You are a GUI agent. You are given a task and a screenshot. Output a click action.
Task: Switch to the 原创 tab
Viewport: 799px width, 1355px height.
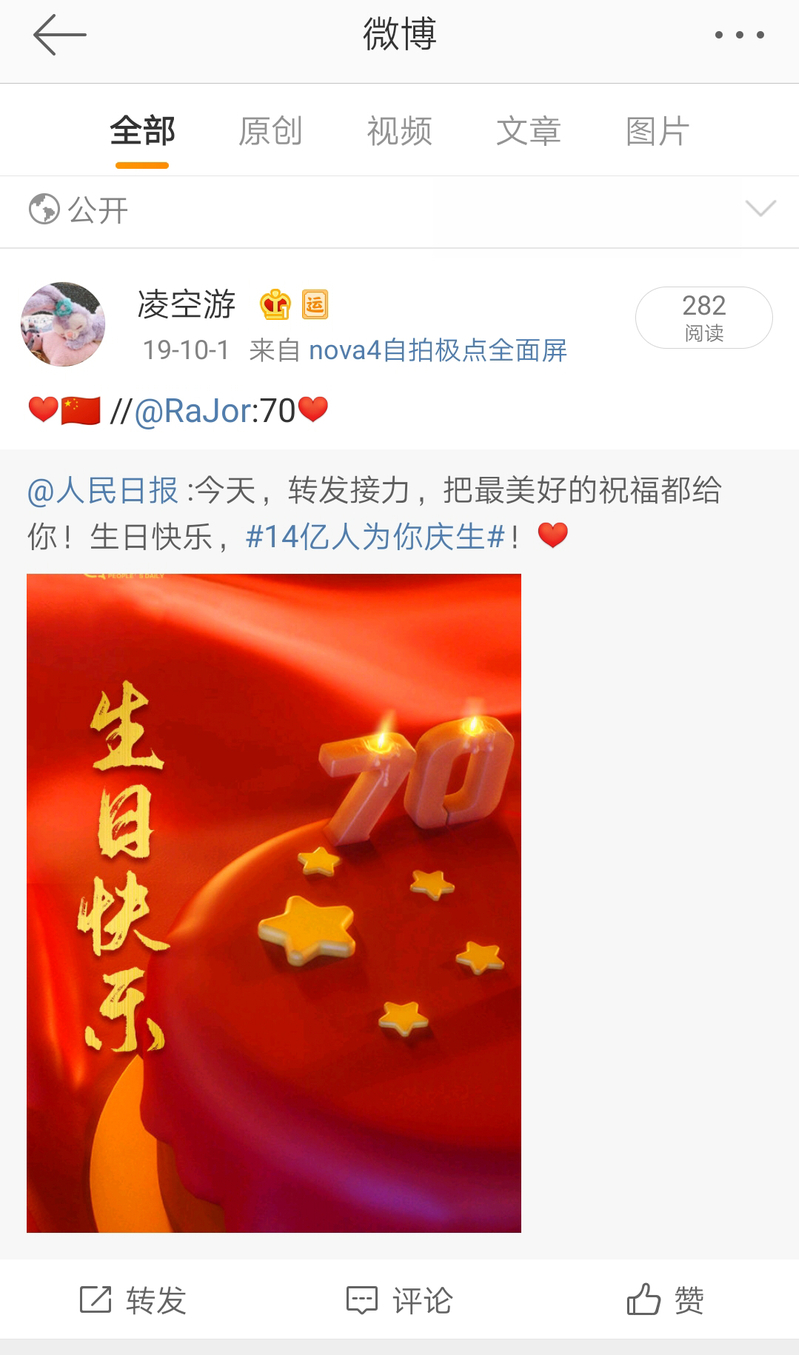pyautogui.click(x=270, y=131)
